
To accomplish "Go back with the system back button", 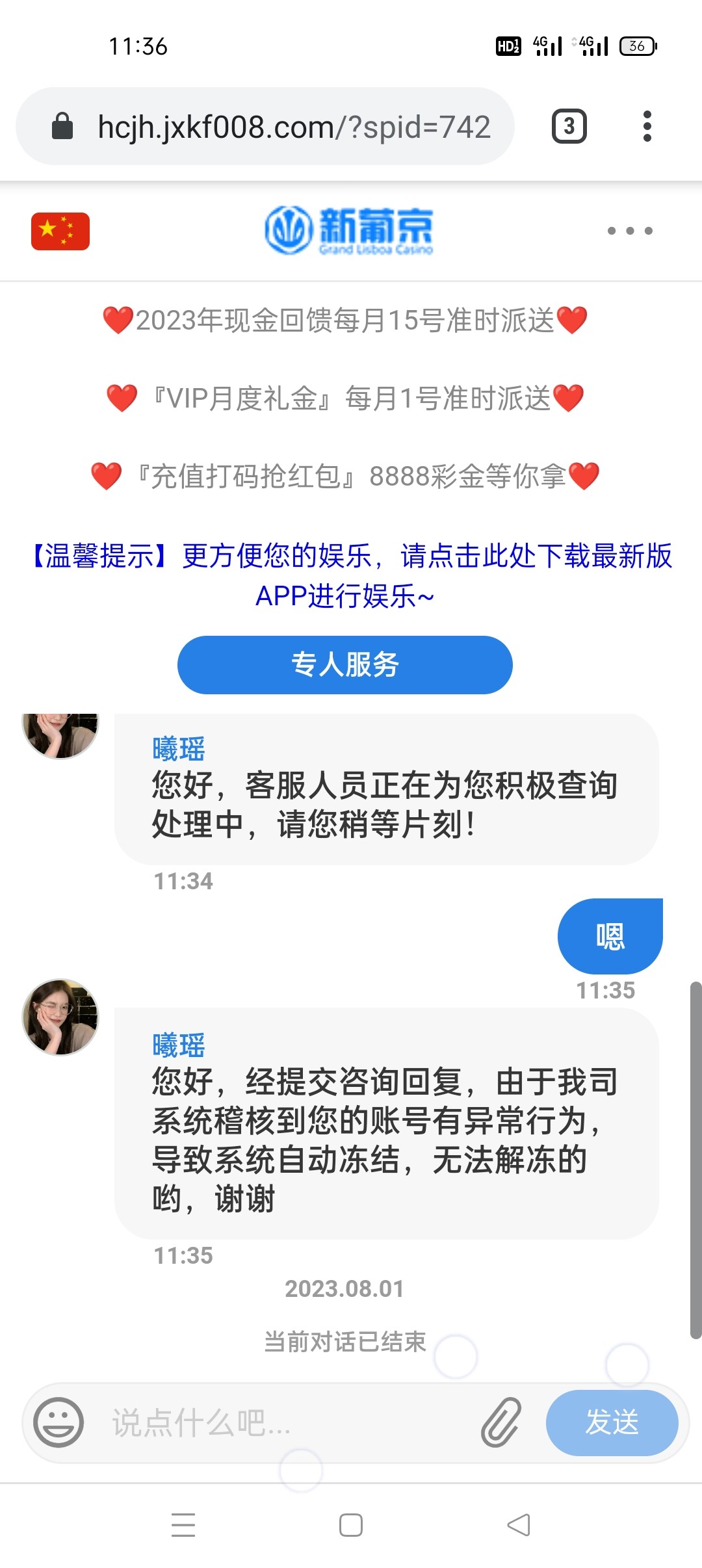I will [519, 1524].
